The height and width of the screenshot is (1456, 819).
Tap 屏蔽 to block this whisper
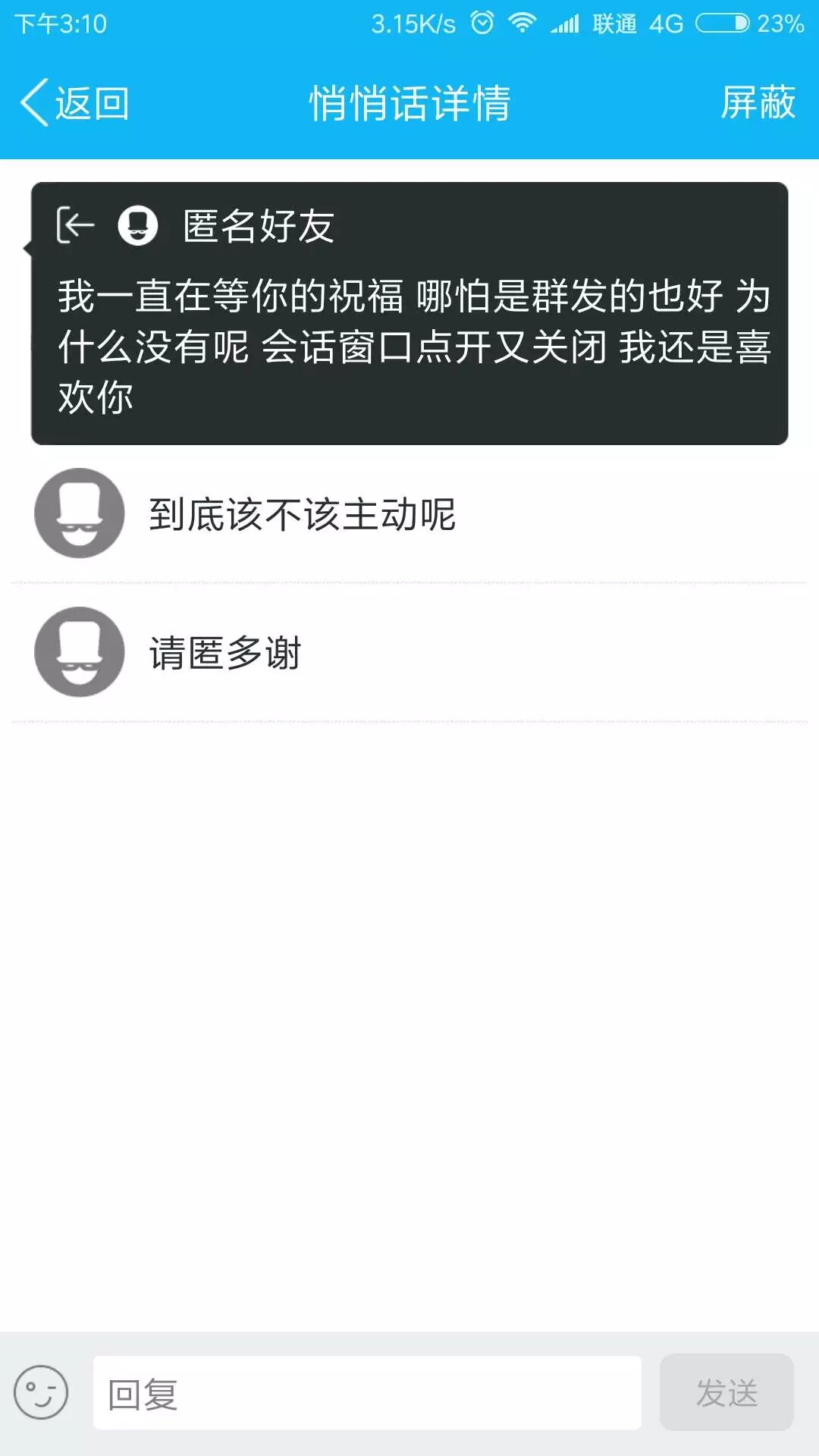tap(757, 103)
